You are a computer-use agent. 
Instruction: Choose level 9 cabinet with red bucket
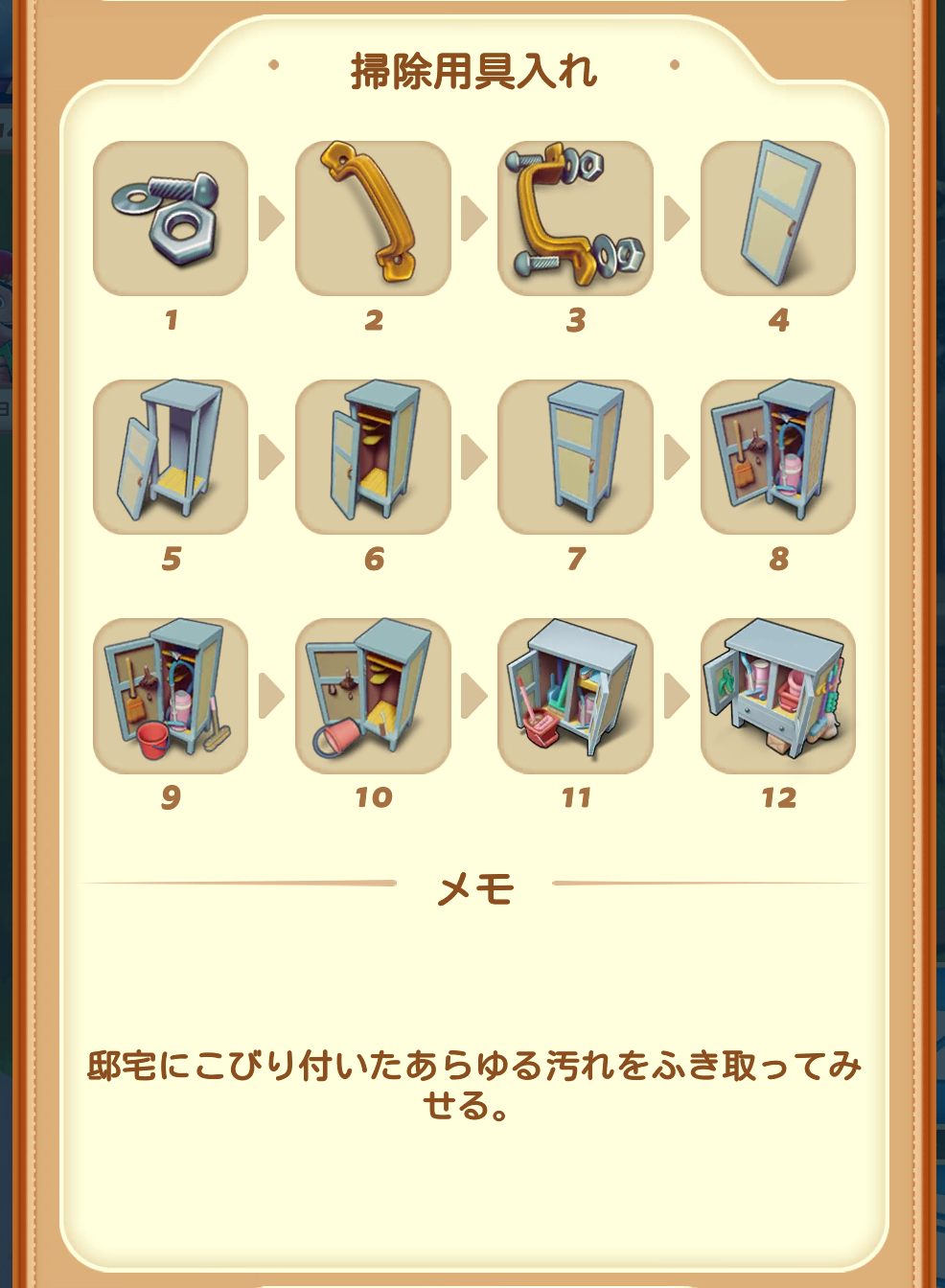click(x=171, y=696)
